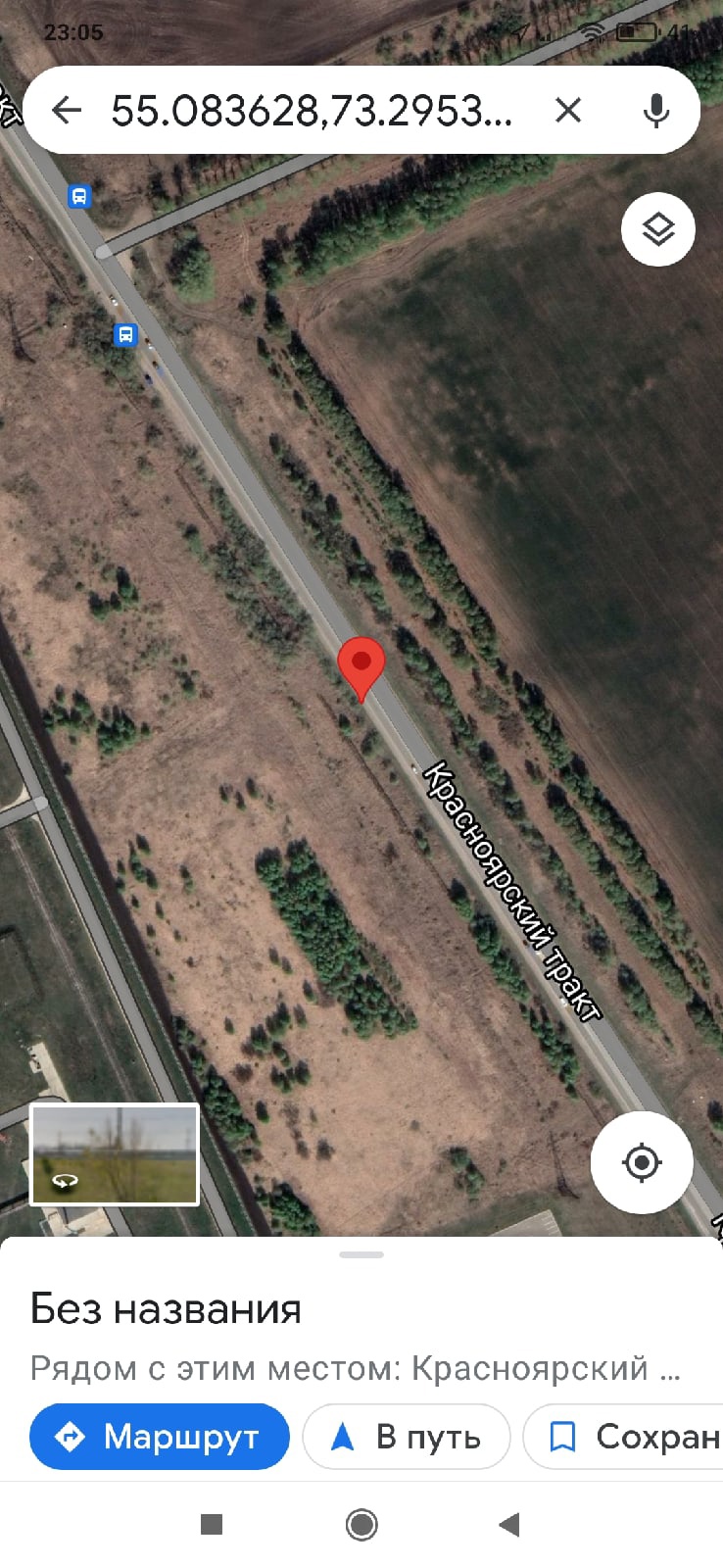Screen dimensions: 723x1568
Task: Clear the search query
Action: (568, 110)
